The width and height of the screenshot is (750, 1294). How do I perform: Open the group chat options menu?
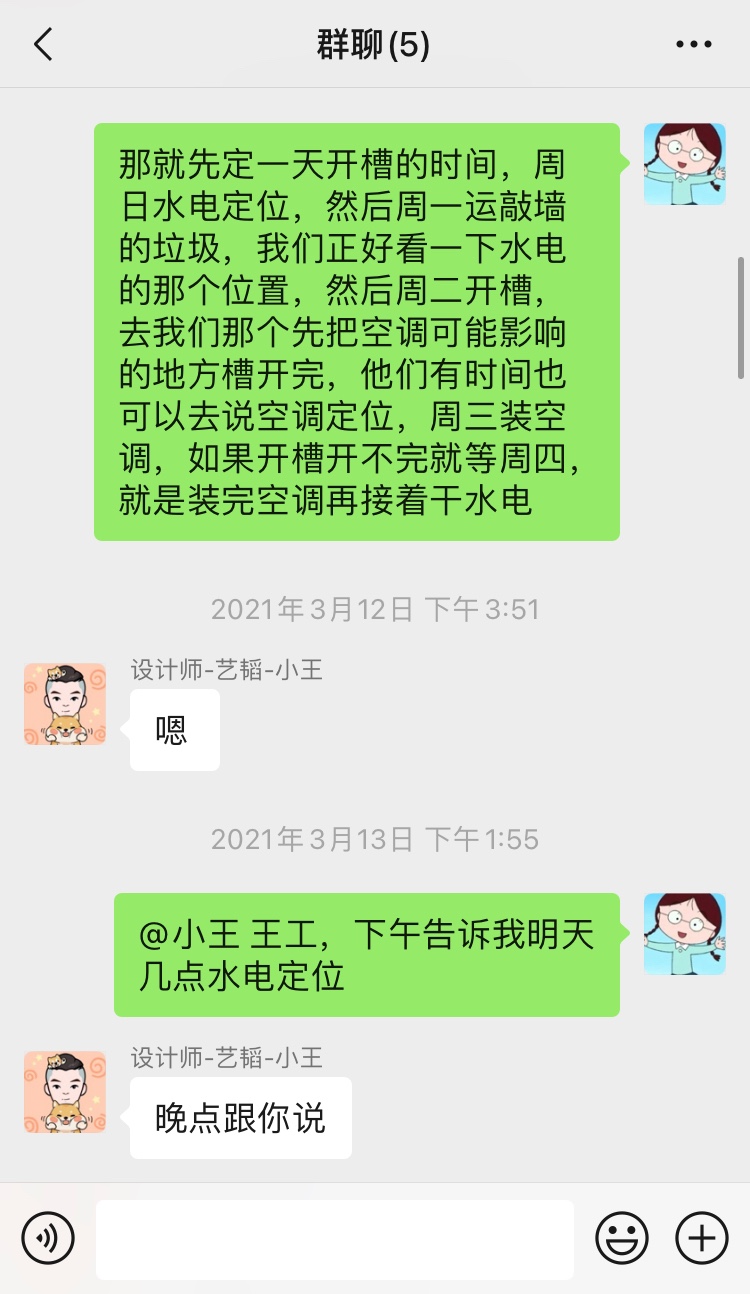tap(692, 45)
